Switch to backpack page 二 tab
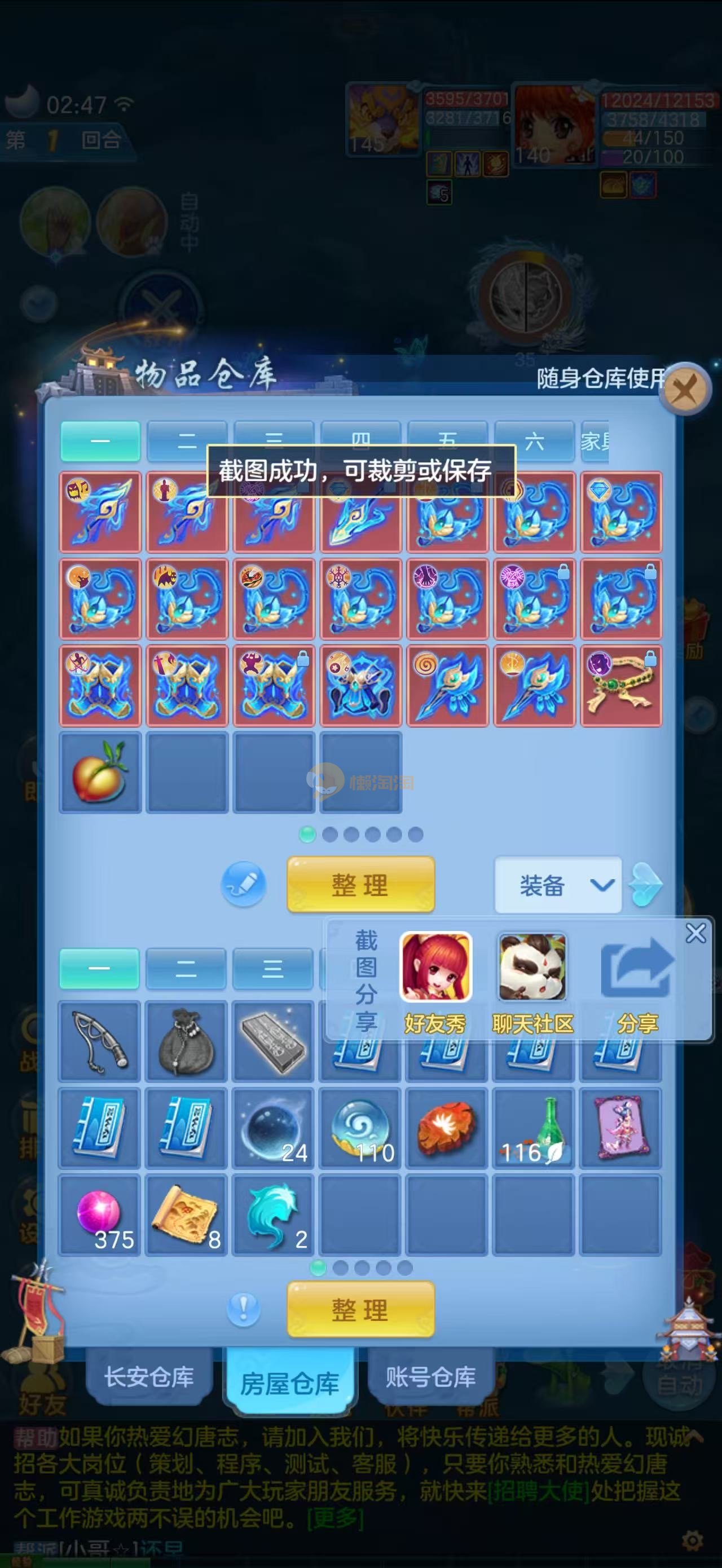 pos(186,969)
